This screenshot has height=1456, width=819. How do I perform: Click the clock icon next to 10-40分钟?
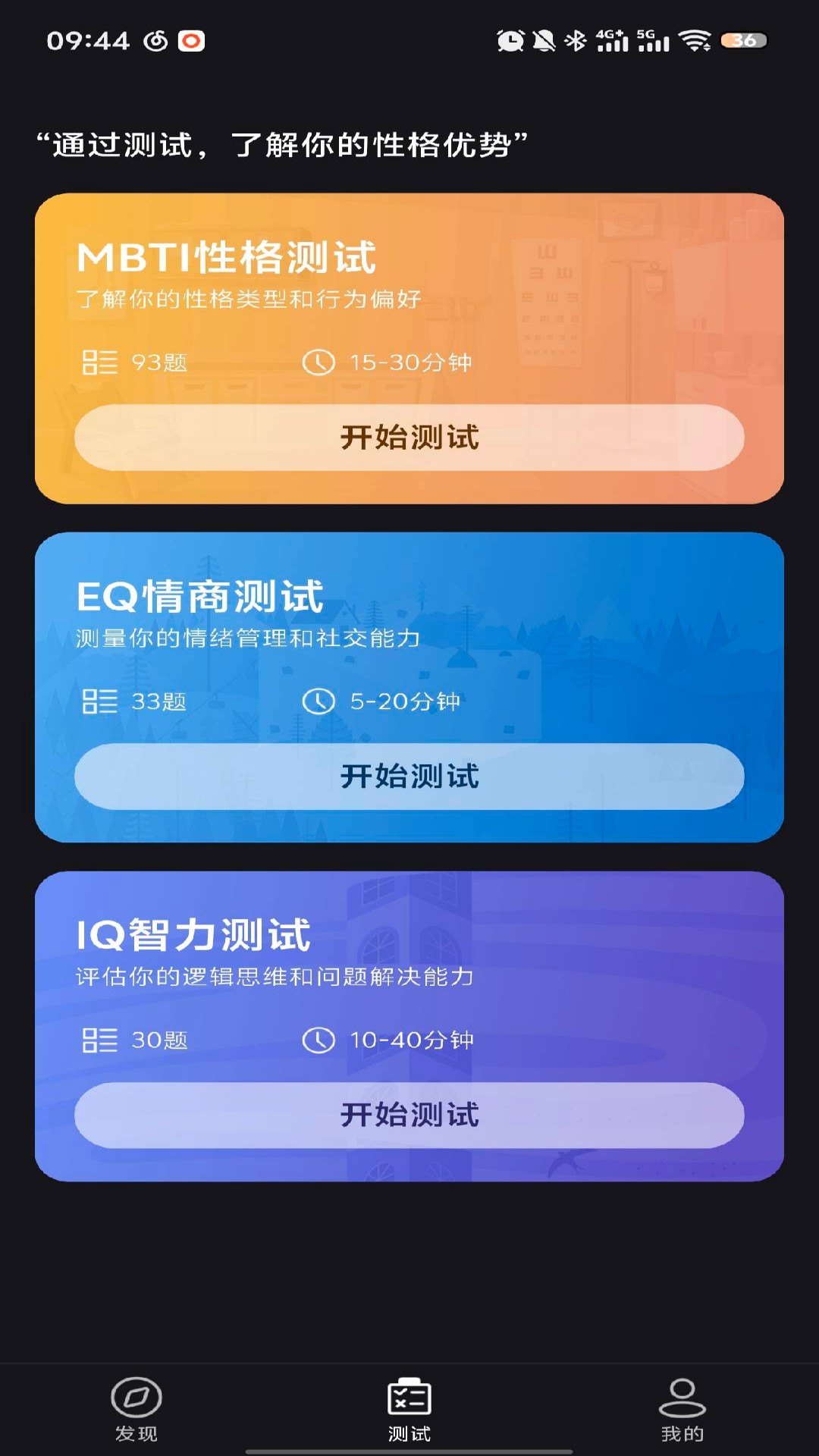pos(319,1041)
